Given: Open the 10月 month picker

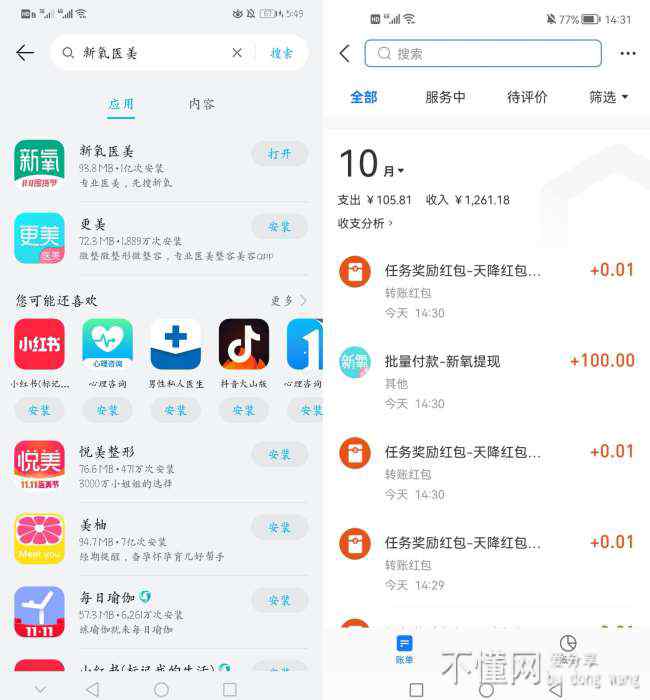Looking at the screenshot, I should (x=371, y=166).
